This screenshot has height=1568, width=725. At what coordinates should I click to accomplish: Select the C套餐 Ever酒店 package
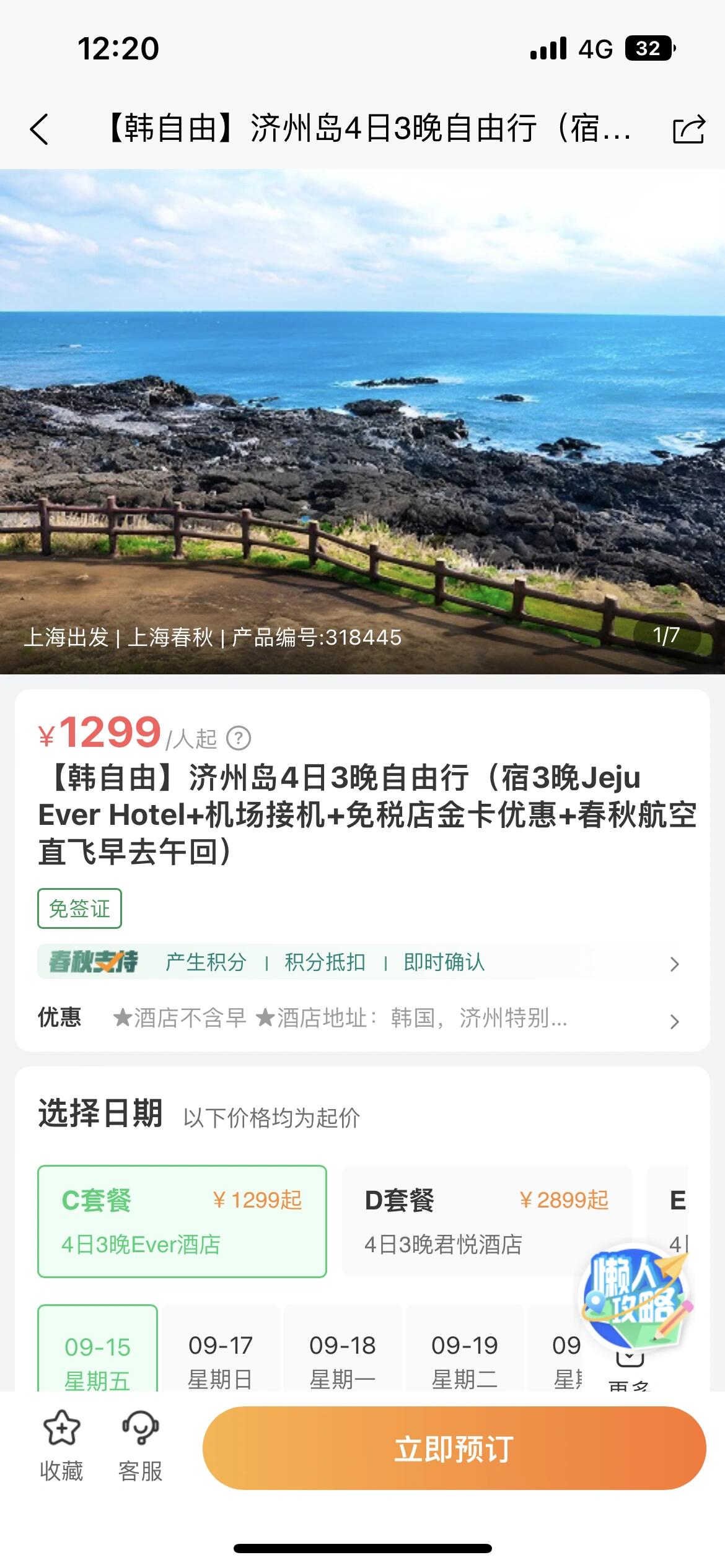pyautogui.click(x=182, y=1221)
